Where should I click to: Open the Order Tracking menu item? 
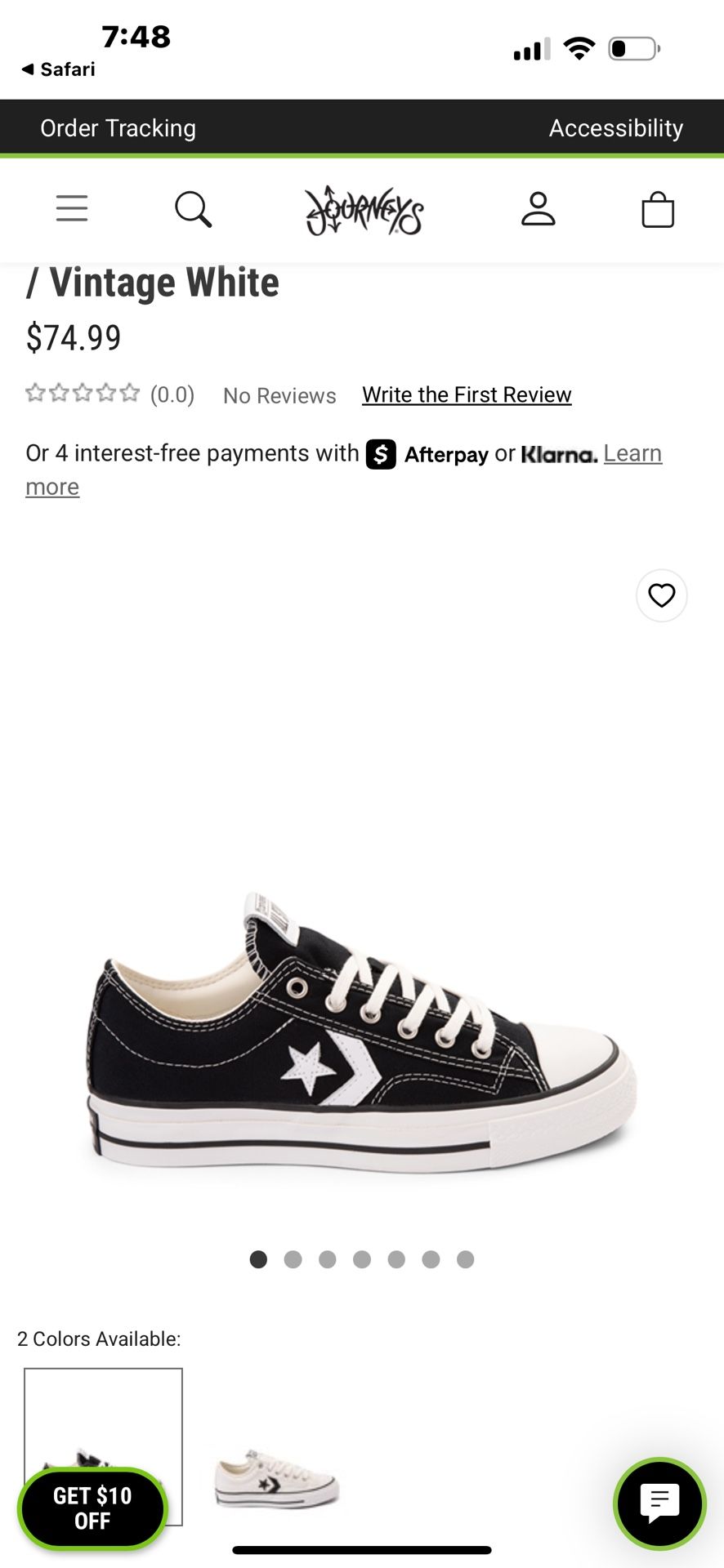118,127
